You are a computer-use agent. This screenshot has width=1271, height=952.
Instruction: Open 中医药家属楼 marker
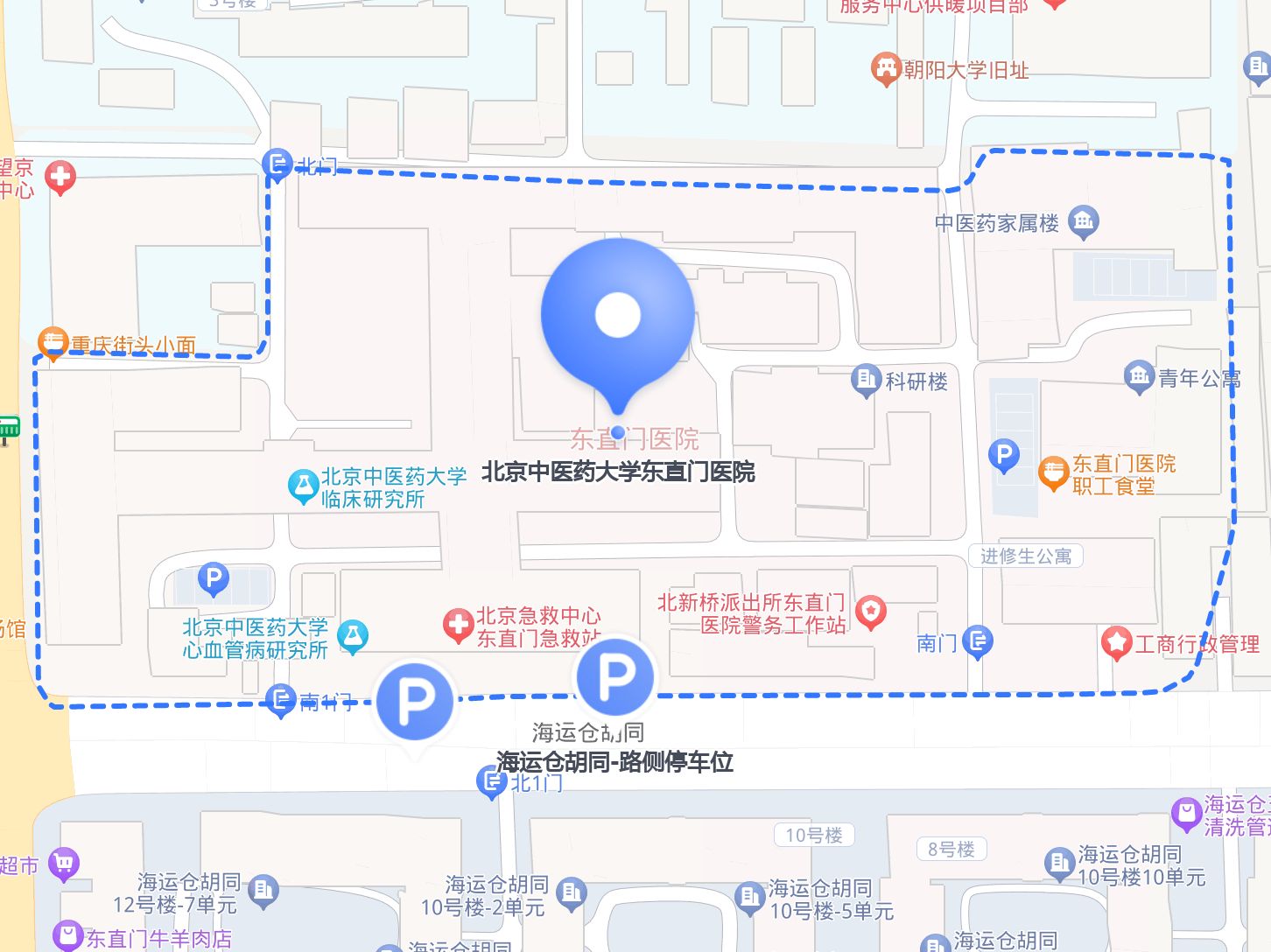coord(1084,221)
